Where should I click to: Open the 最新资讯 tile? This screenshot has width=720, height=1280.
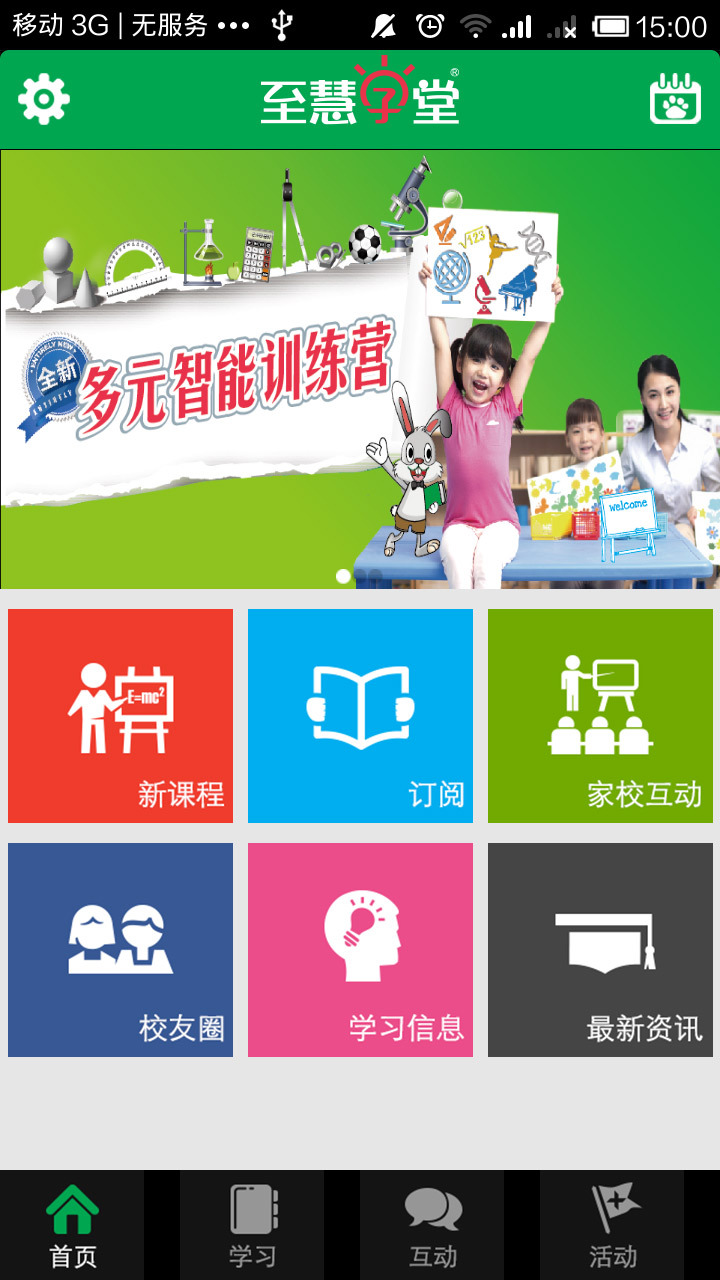coord(600,950)
